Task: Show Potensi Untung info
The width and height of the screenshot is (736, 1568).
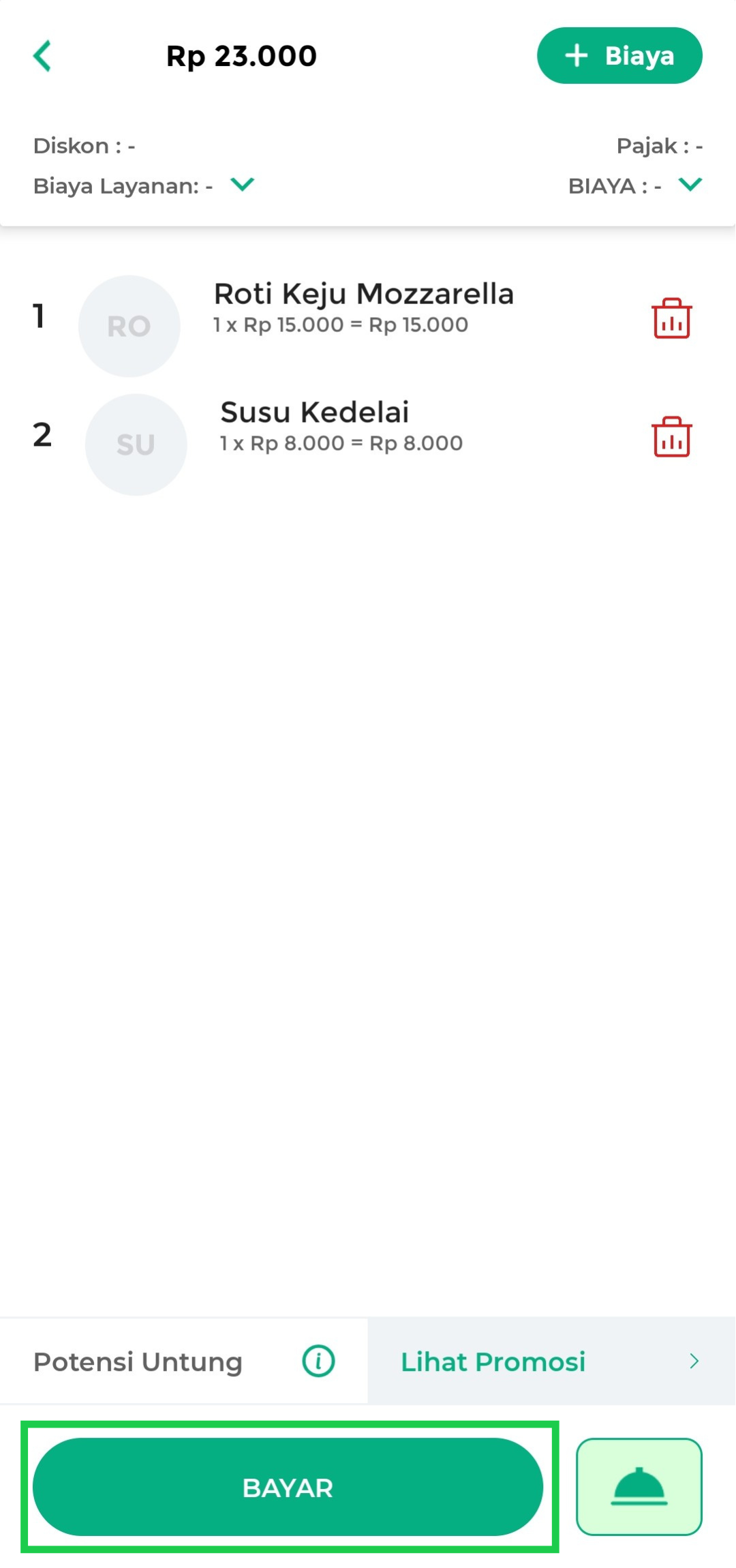Action: coord(318,1361)
